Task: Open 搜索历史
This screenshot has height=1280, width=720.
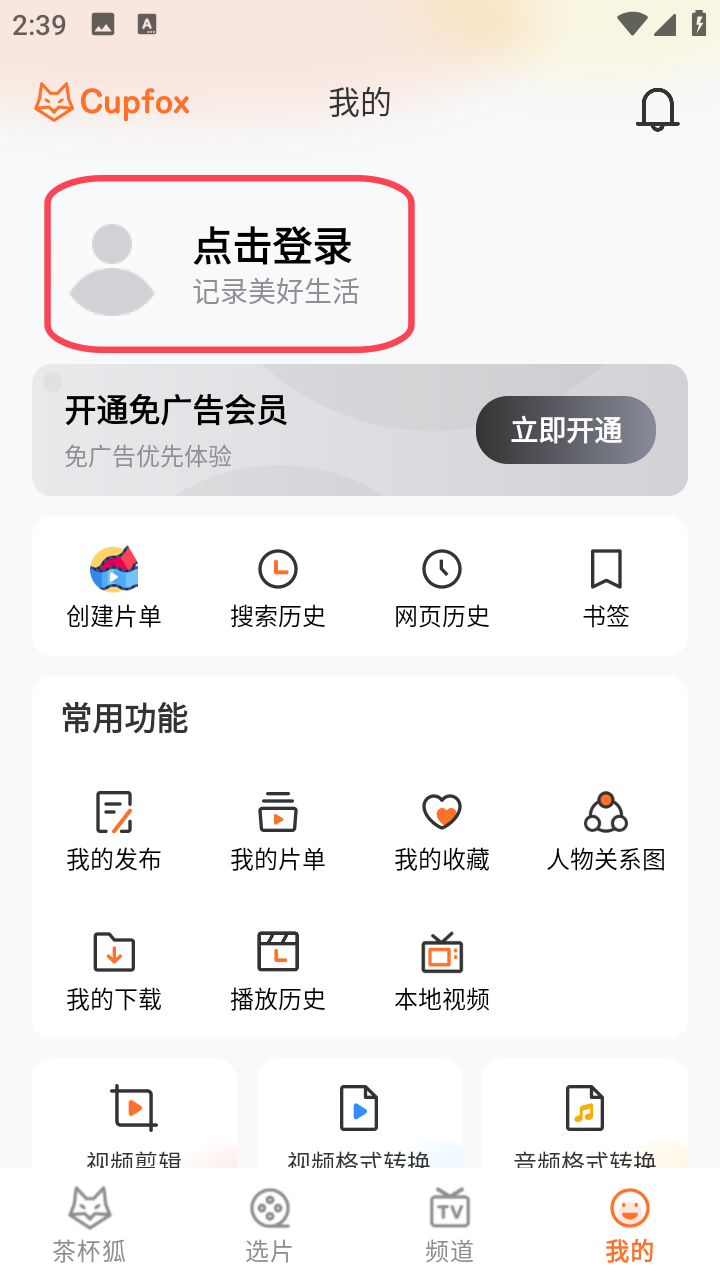Action: click(x=278, y=587)
